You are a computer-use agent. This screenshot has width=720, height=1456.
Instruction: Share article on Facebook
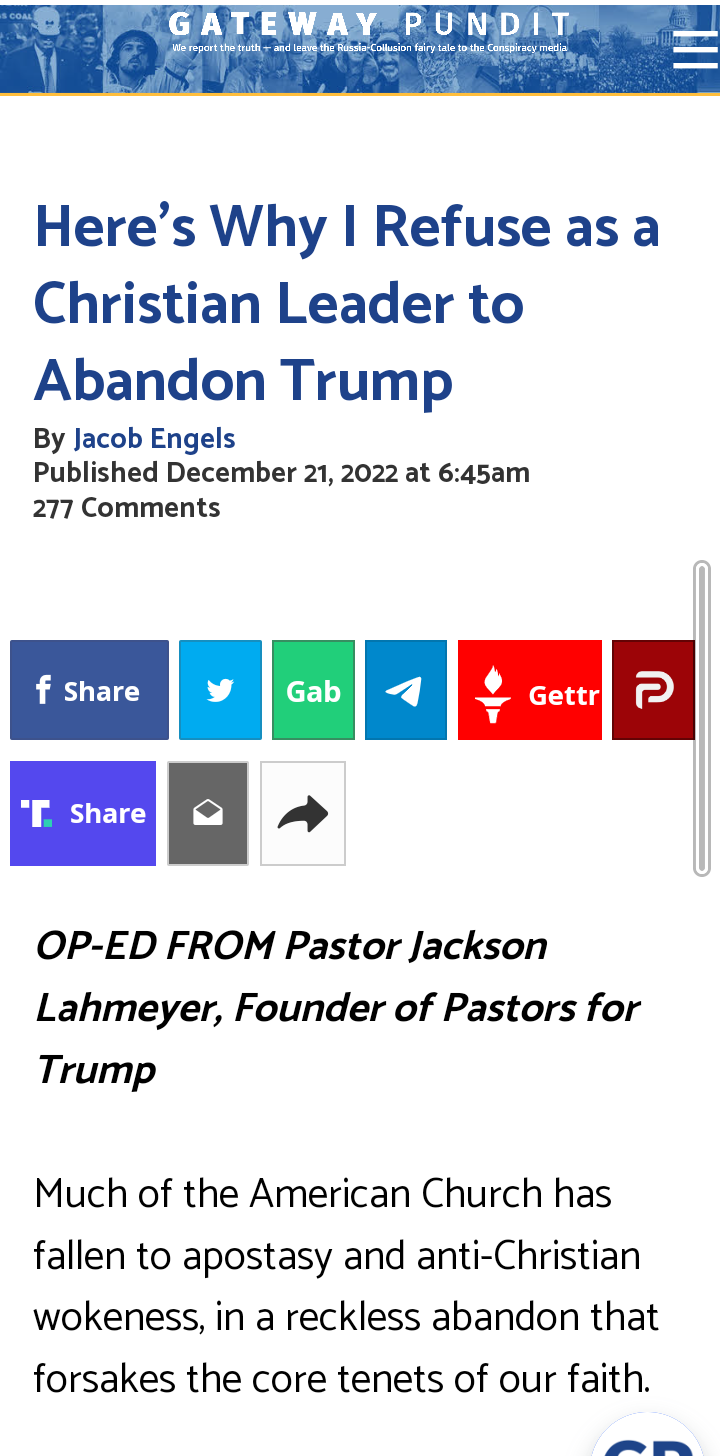pos(89,690)
